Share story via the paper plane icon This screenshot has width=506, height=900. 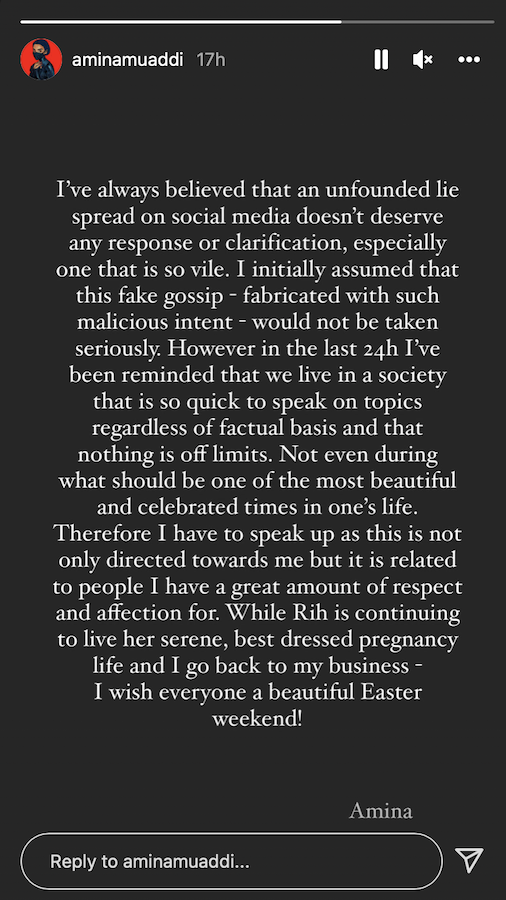(469, 860)
